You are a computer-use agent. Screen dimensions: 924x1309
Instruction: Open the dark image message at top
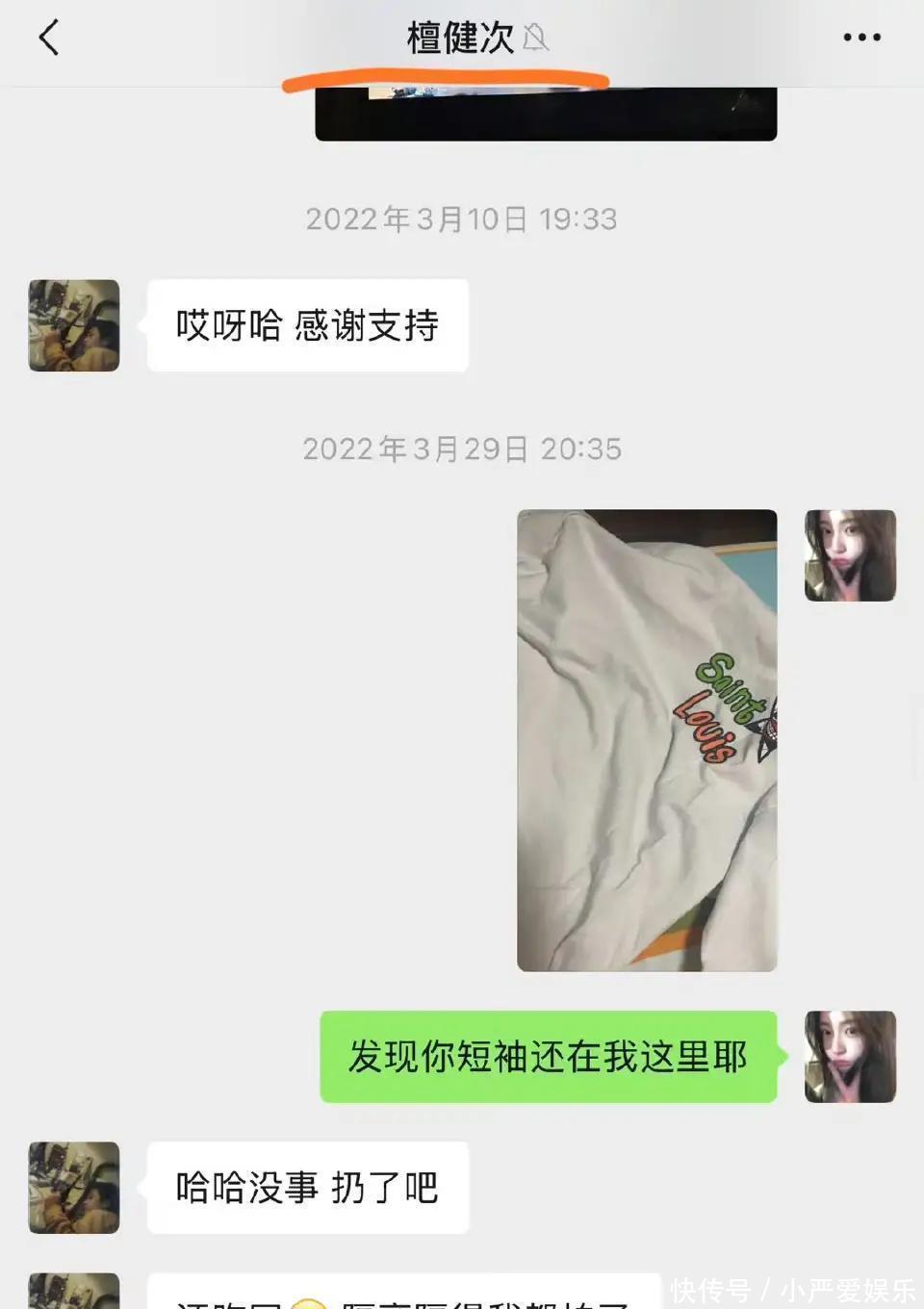tap(546, 115)
